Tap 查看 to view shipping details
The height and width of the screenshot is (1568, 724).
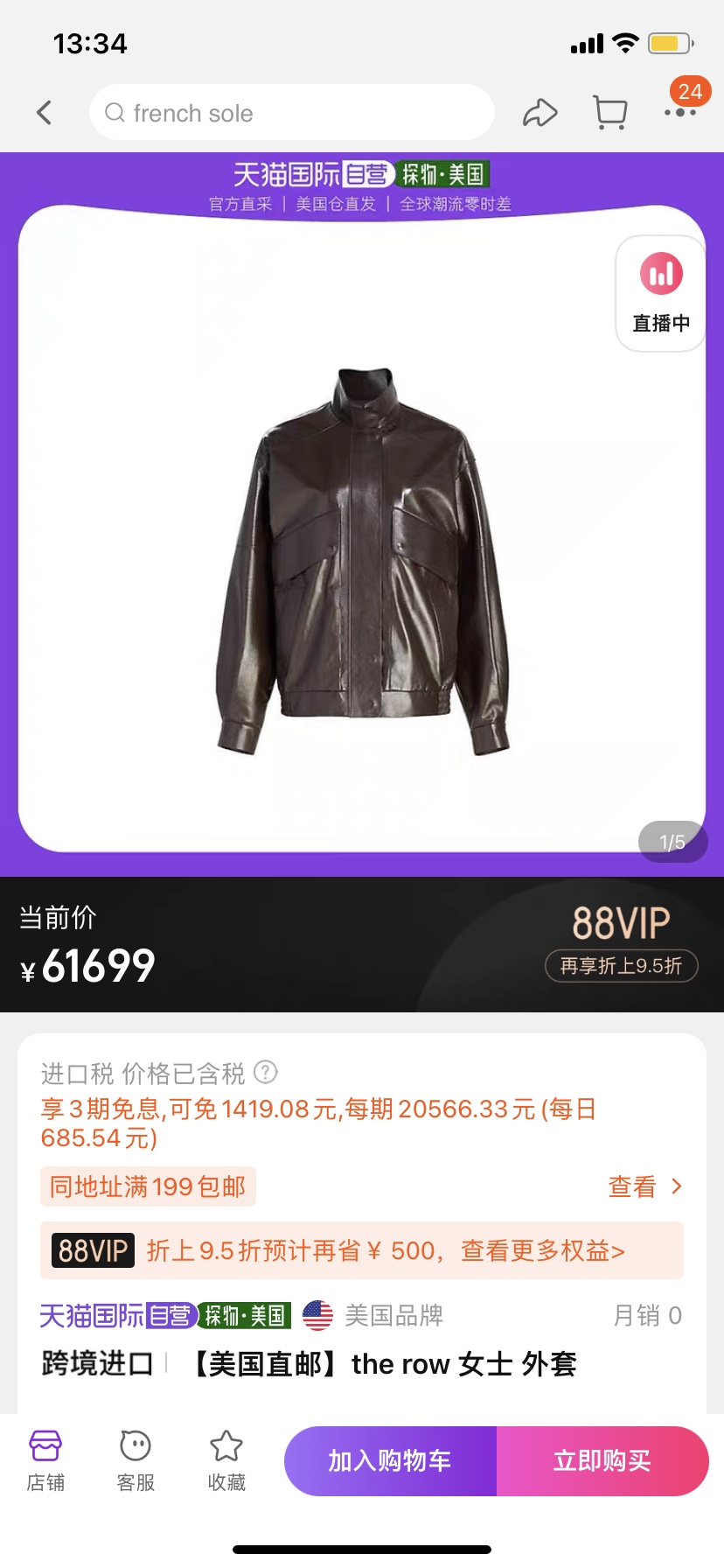click(644, 1186)
